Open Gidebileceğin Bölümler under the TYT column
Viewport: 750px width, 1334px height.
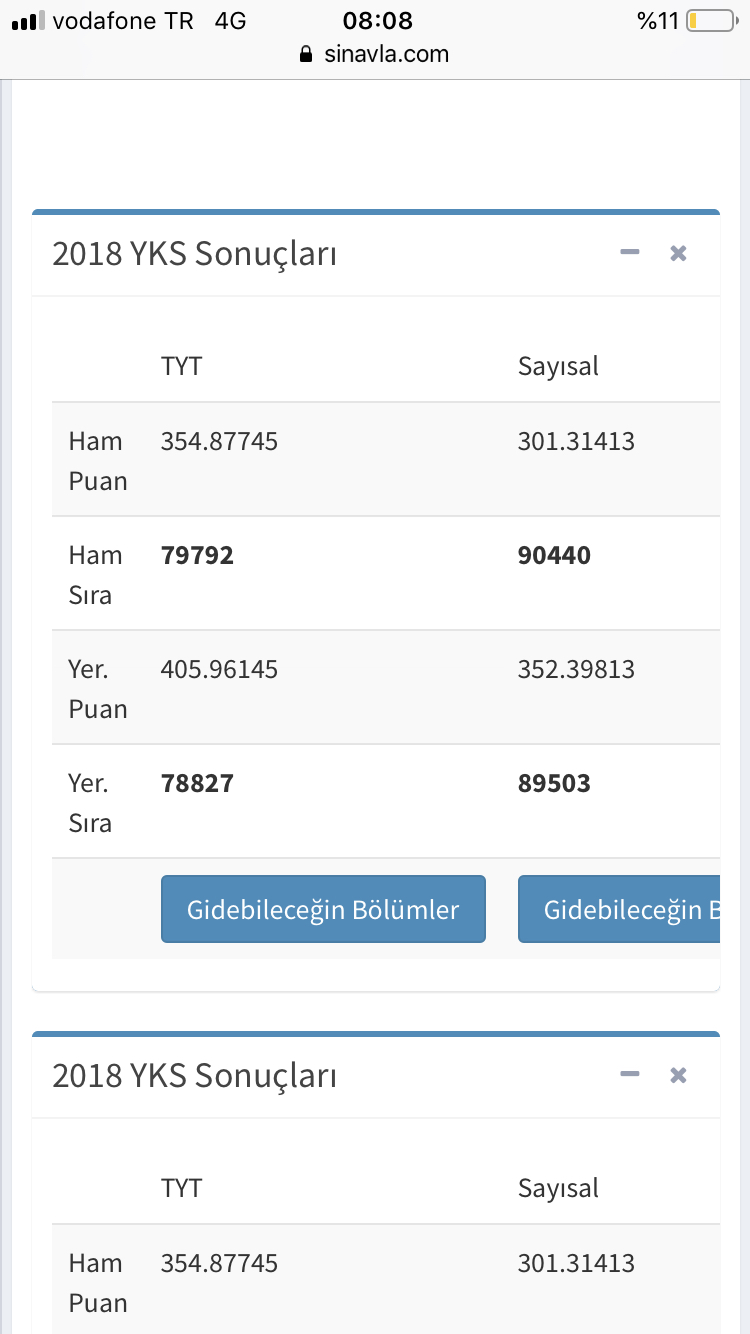(x=323, y=909)
